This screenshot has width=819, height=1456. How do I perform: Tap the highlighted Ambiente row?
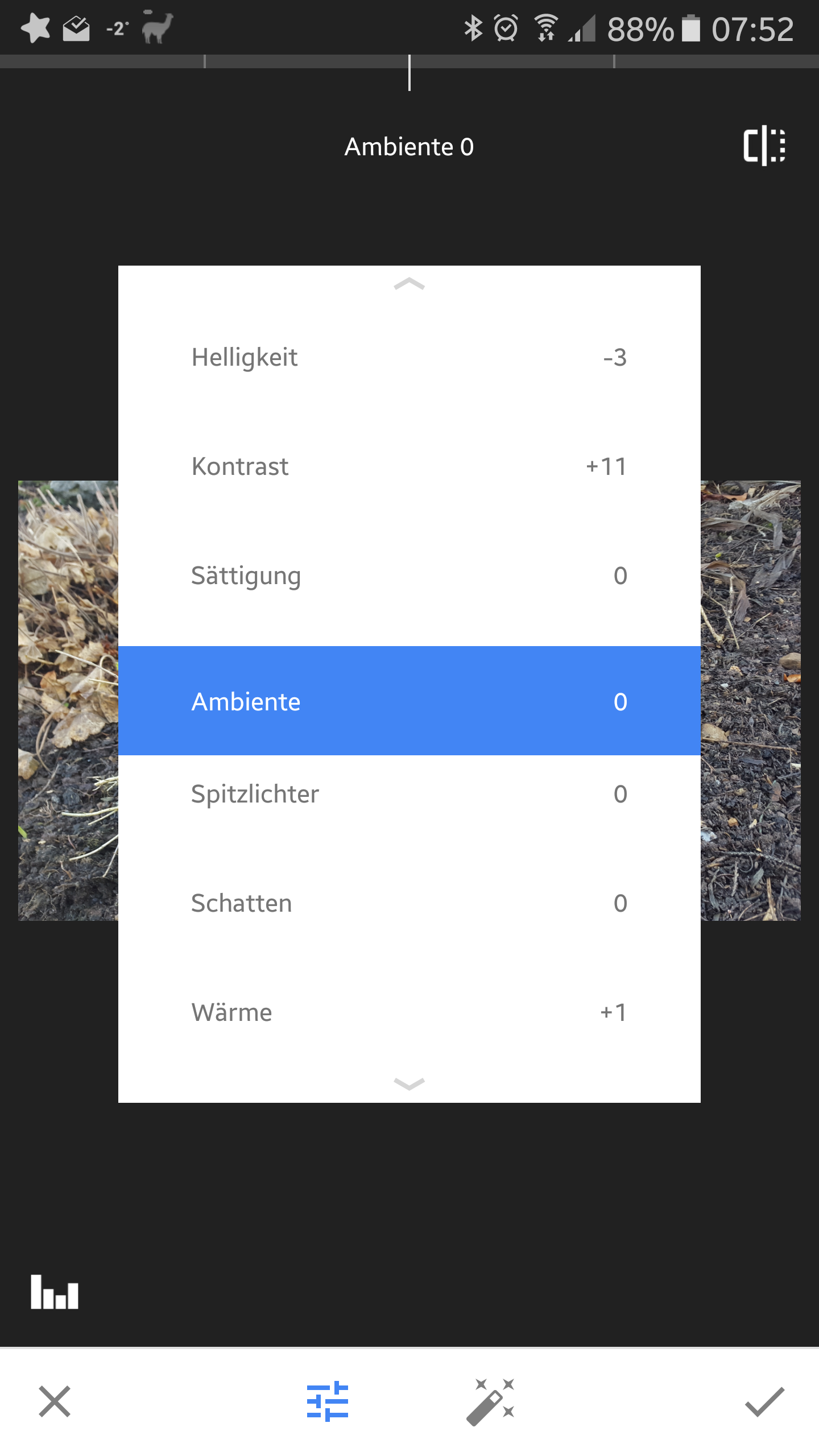tap(409, 701)
